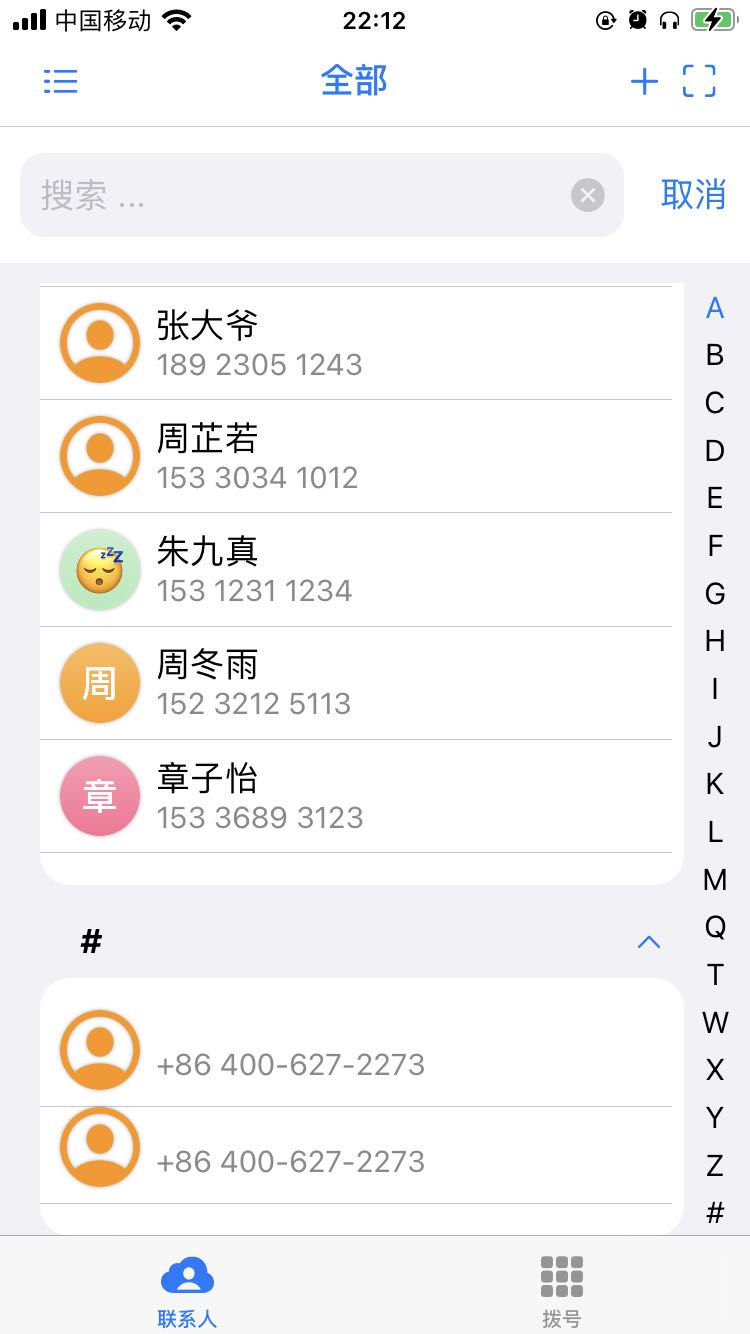This screenshot has width=750, height=1334.
Task: Switch to the 联系人 contacts tab
Action: [187, 1290]
